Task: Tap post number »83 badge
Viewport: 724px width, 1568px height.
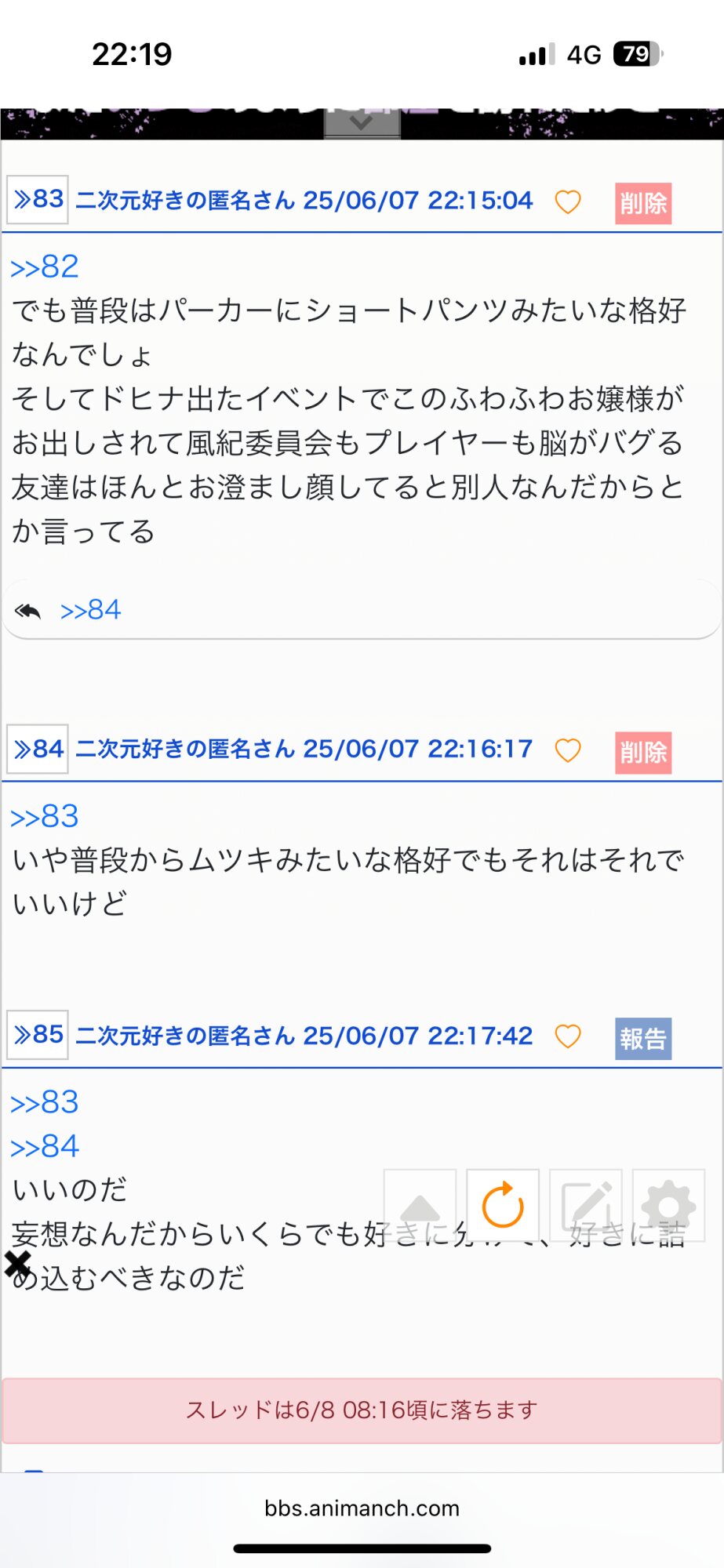Action: pos(38,200)
